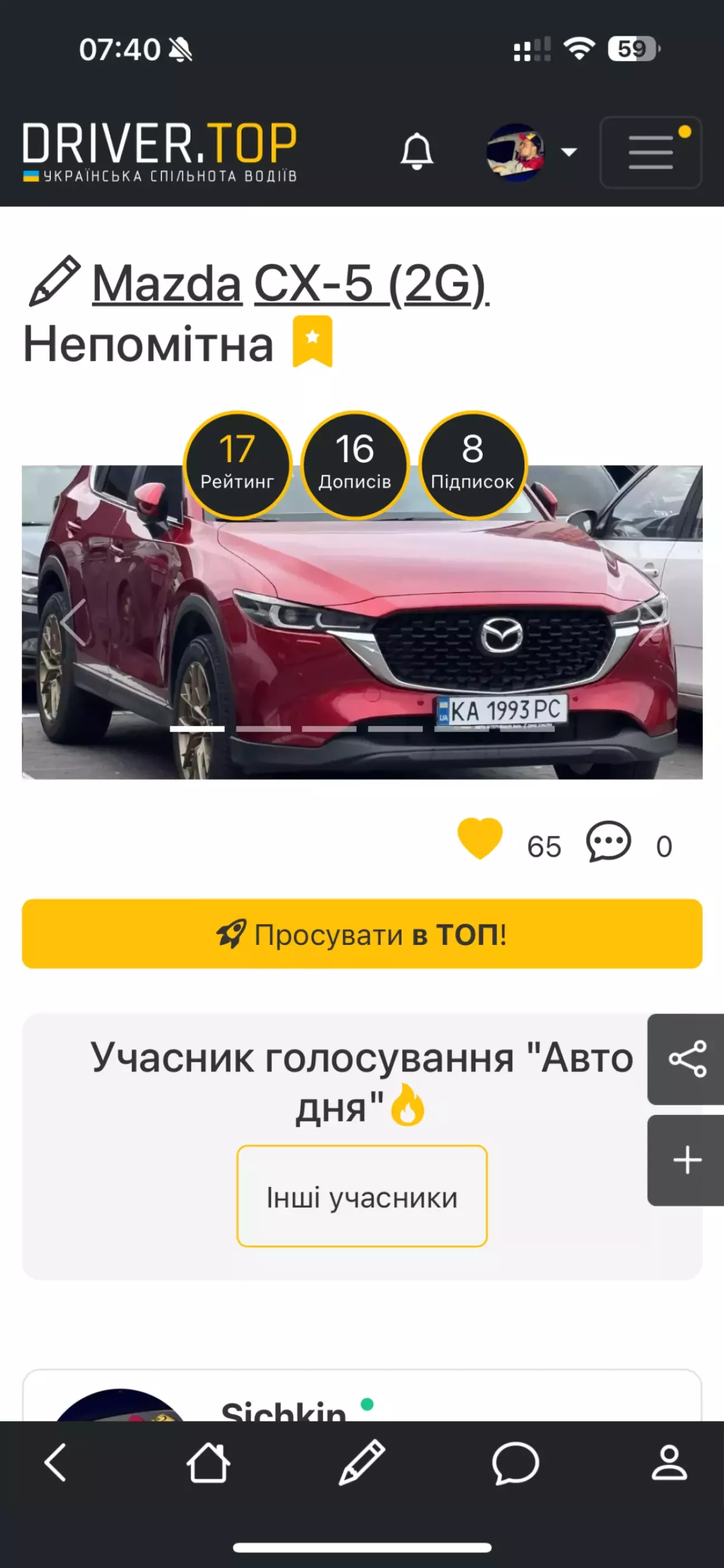The image size is (724, 1568).
Task: Show the next car photo
Action: tap(652, 622)
